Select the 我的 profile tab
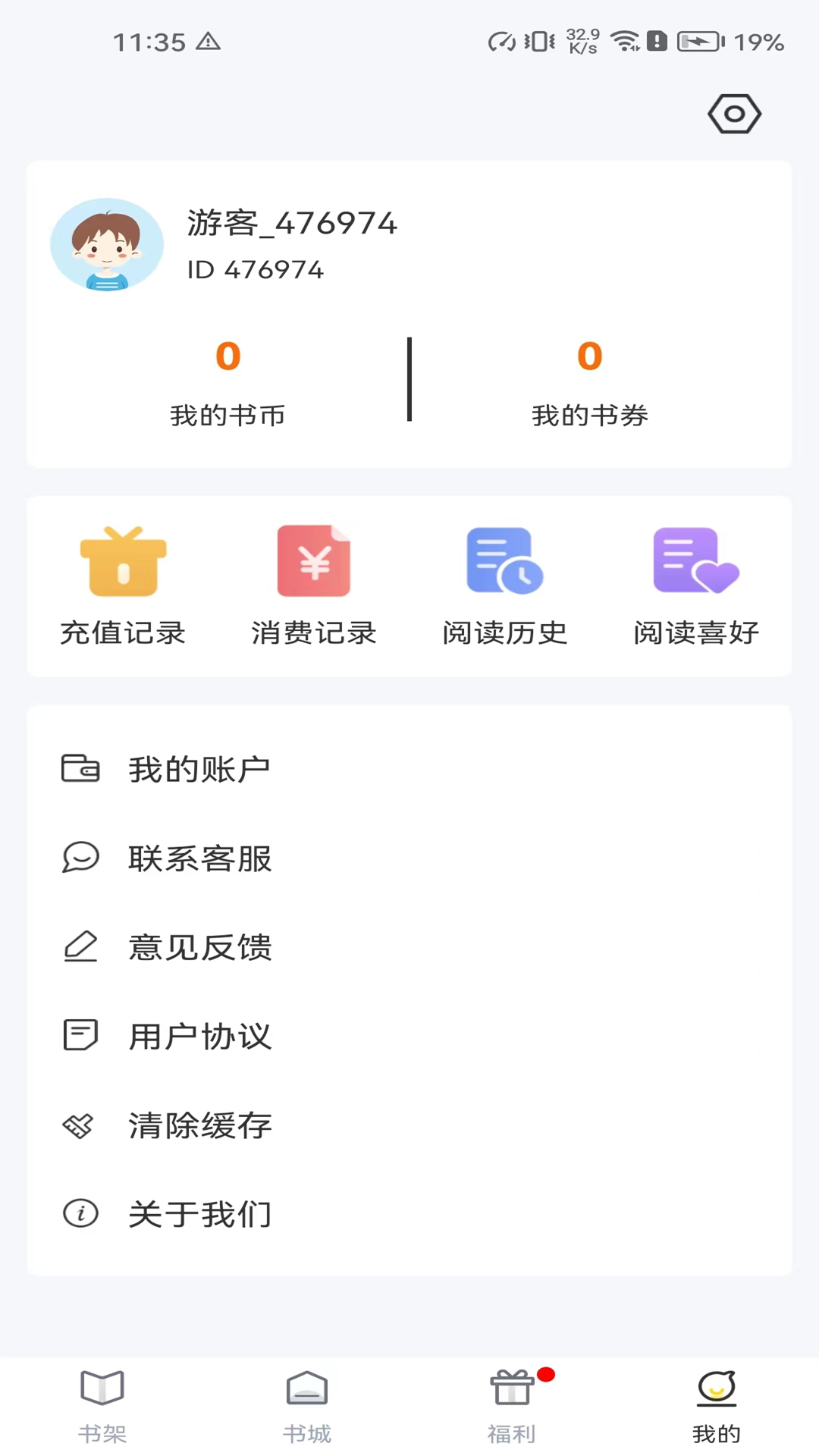The width and height of the screenshot is (819, 1456). [717, 1404]
